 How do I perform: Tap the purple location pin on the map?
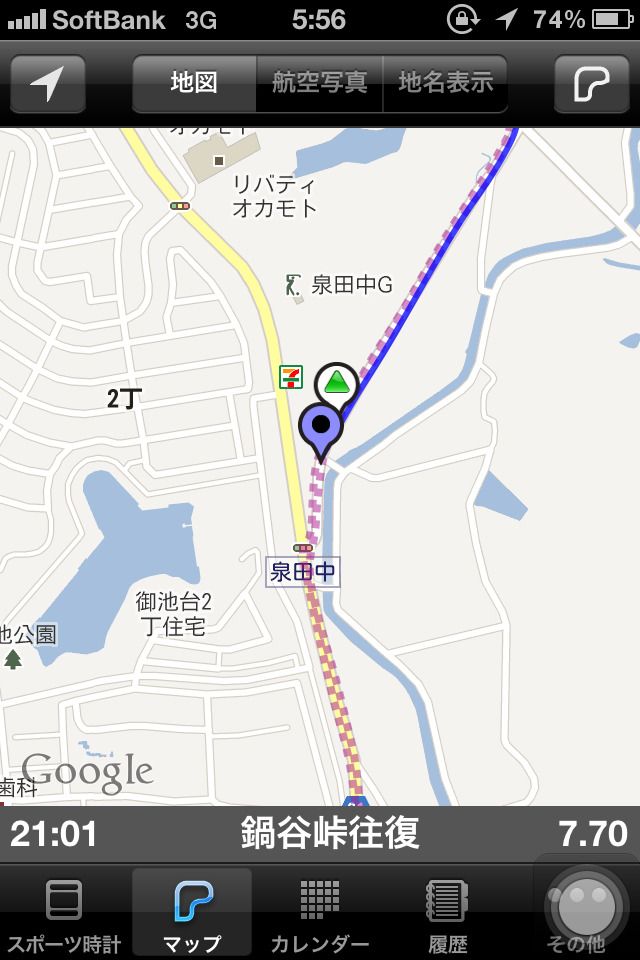tap(321, 428)
